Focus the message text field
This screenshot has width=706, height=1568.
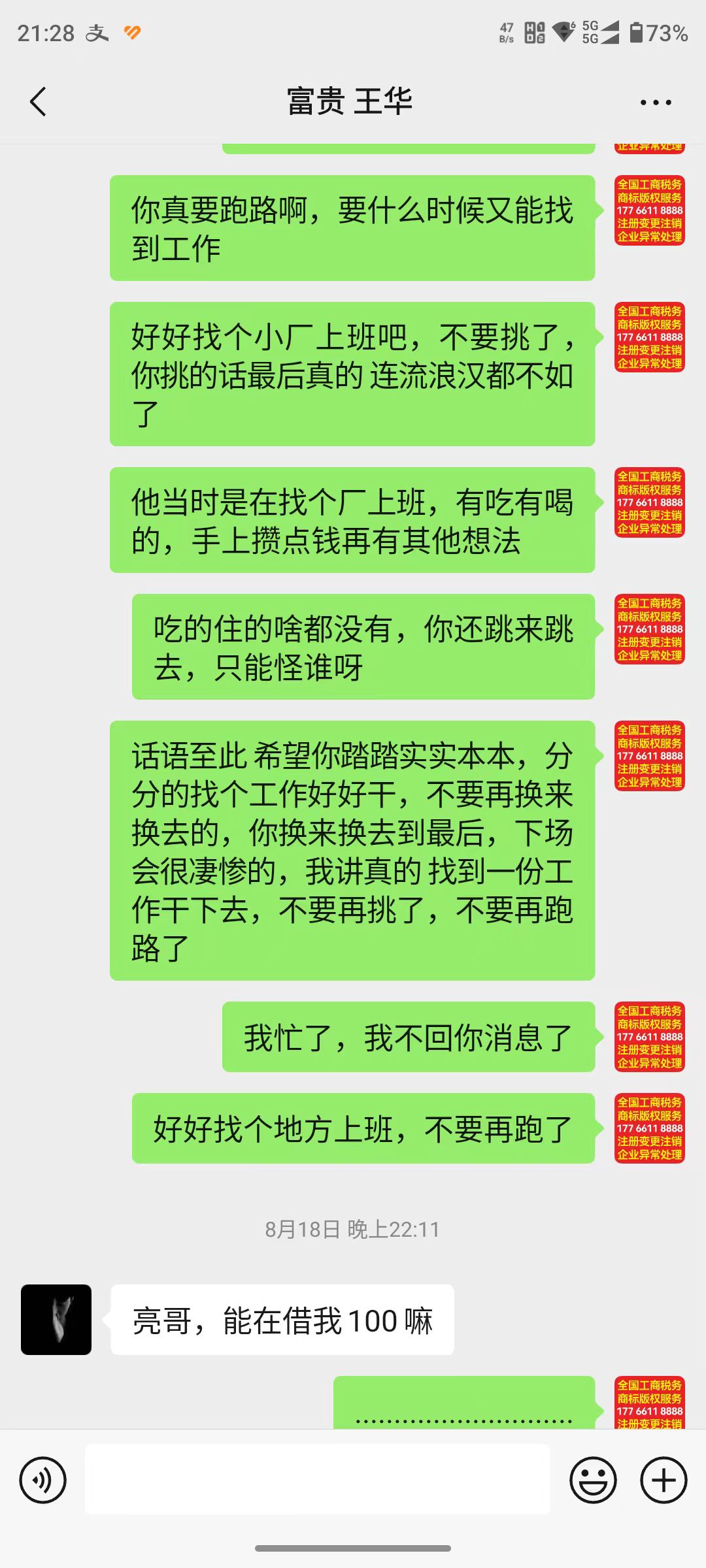tap(318, 1480)
